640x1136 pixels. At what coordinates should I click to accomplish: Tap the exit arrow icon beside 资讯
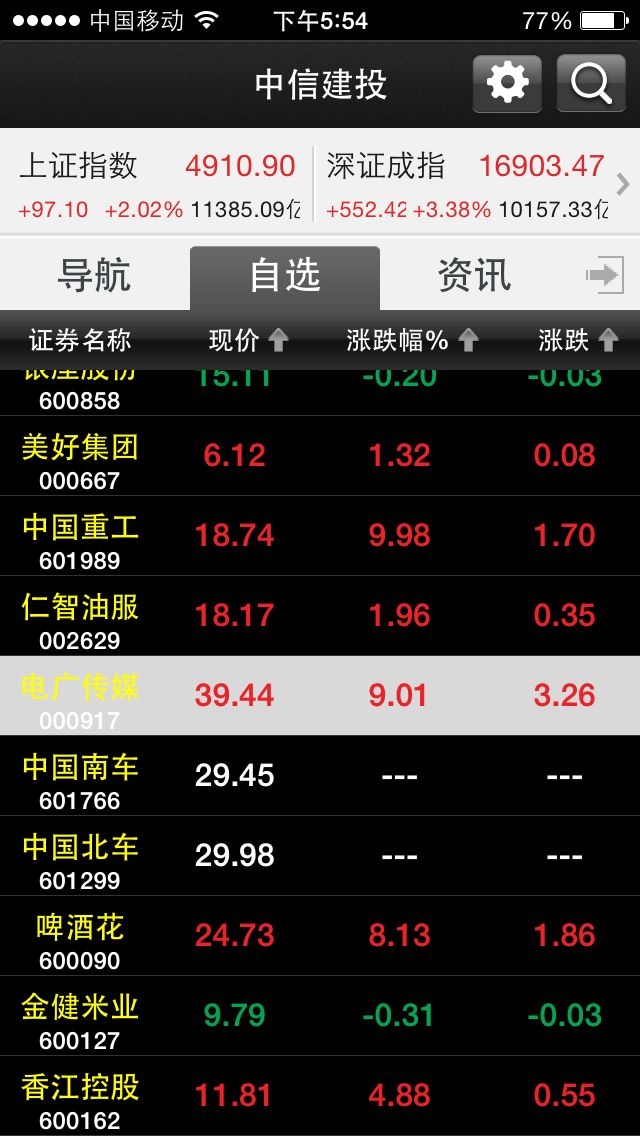[x=605, y=275]
